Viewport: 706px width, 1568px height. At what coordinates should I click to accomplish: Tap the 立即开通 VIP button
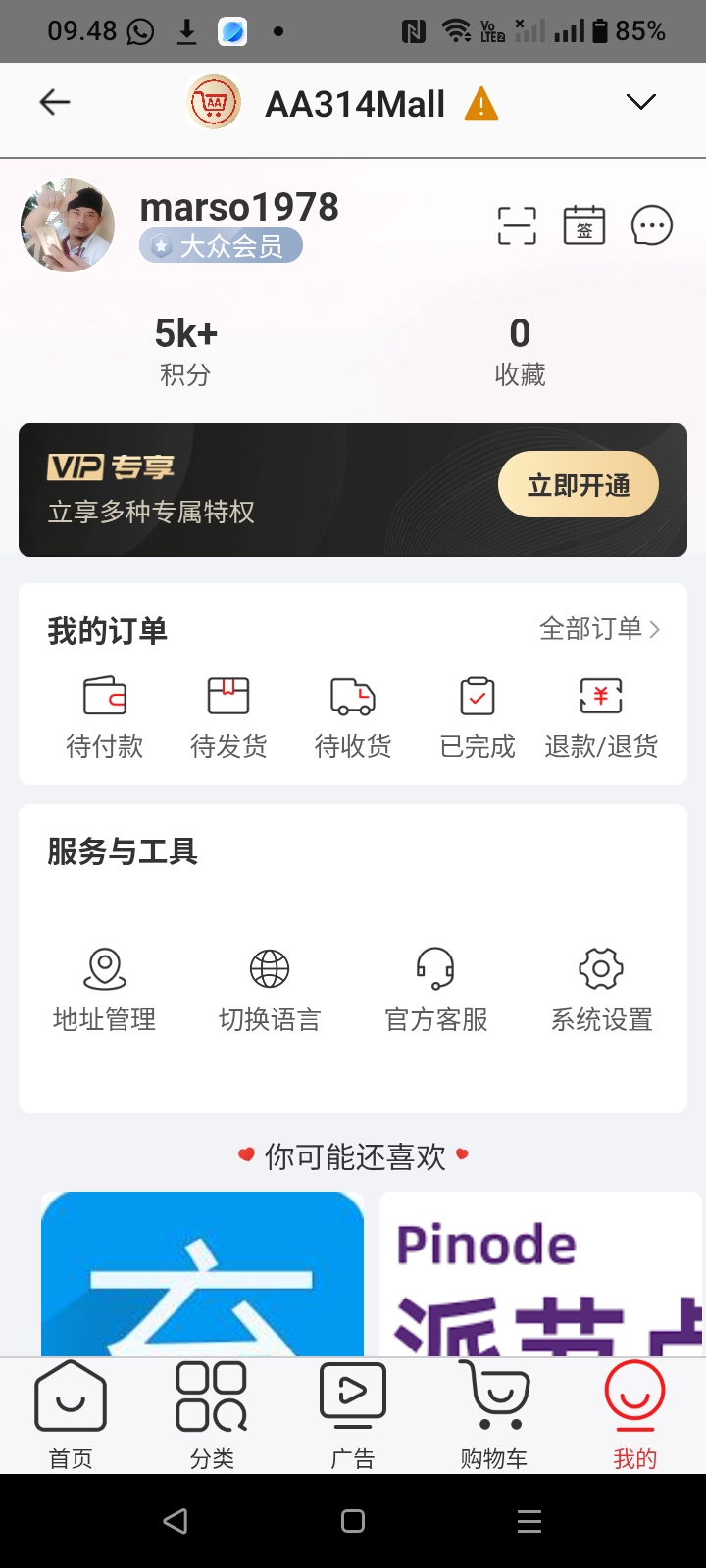579,485
